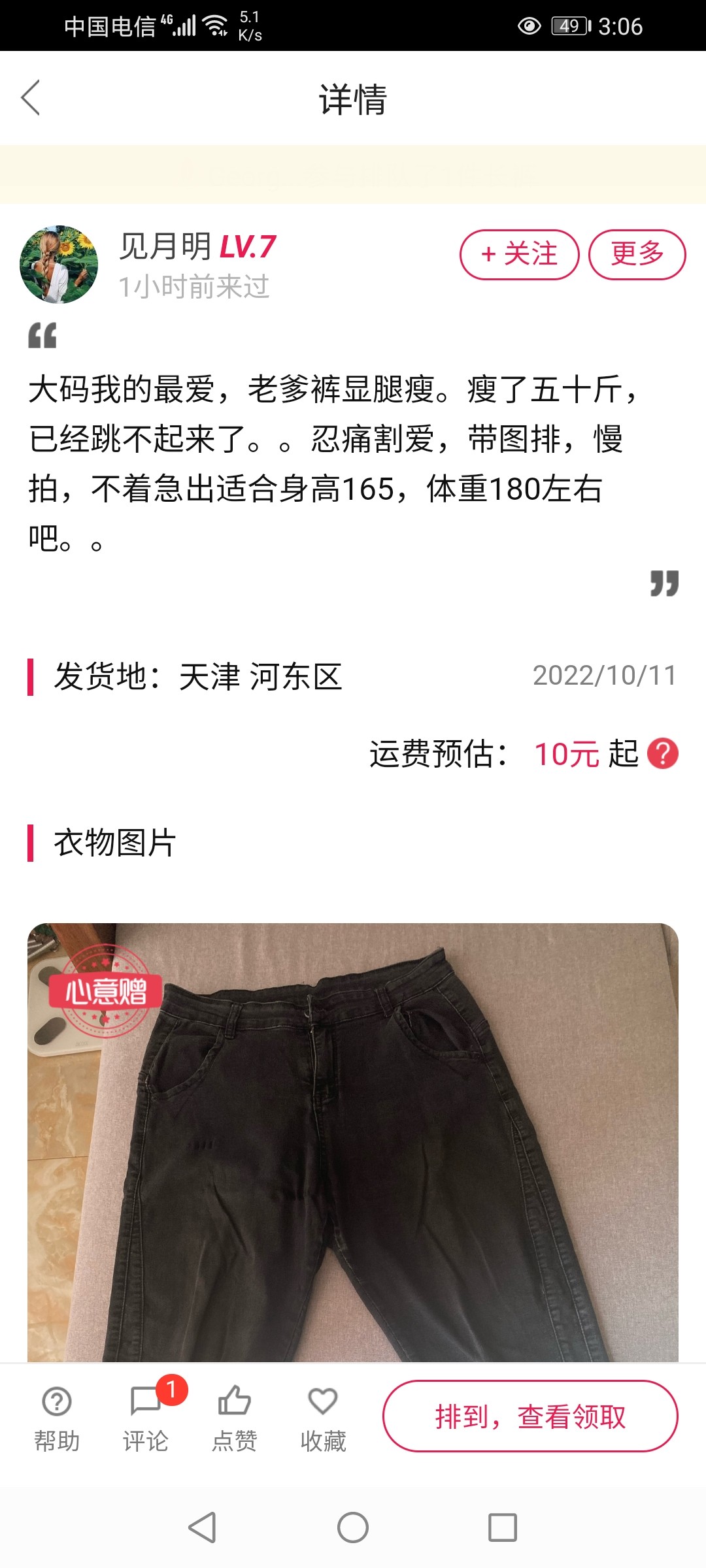706x1568 pixels.
Task: Tap 排到，查看领取 button
Action: 530,1416
